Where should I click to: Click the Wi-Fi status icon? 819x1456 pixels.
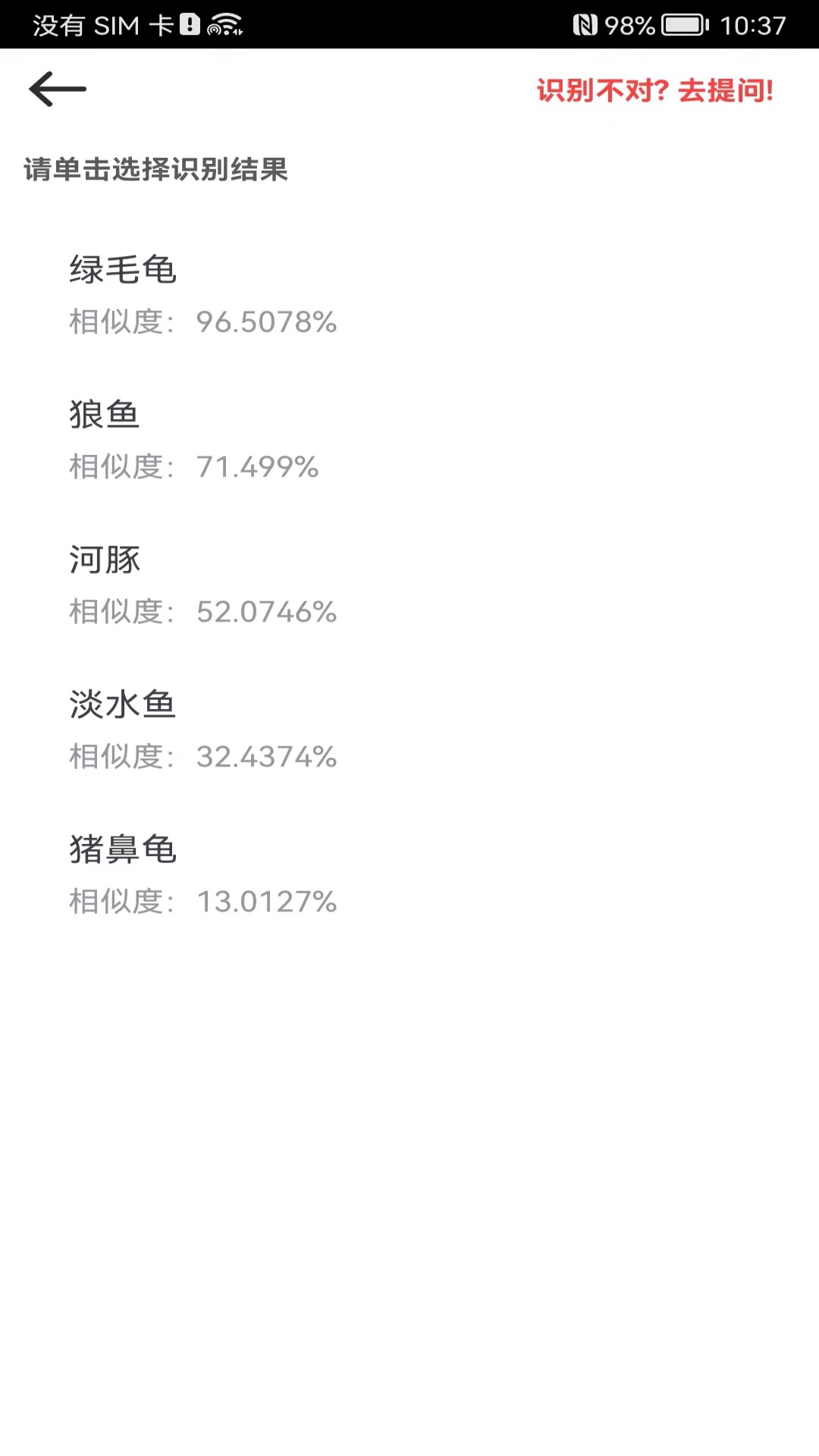tap(224, 25)
